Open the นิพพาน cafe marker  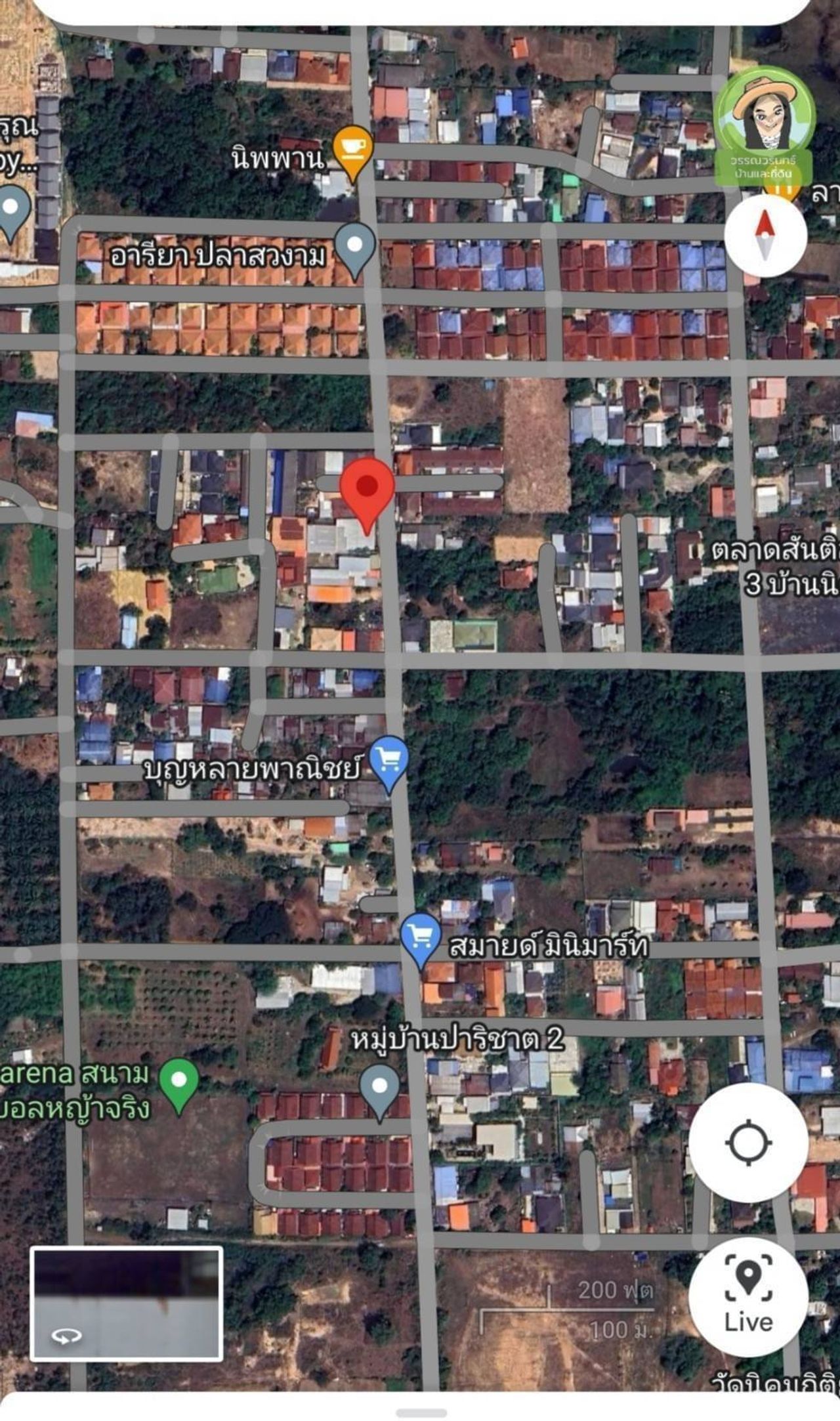(352, 151)
